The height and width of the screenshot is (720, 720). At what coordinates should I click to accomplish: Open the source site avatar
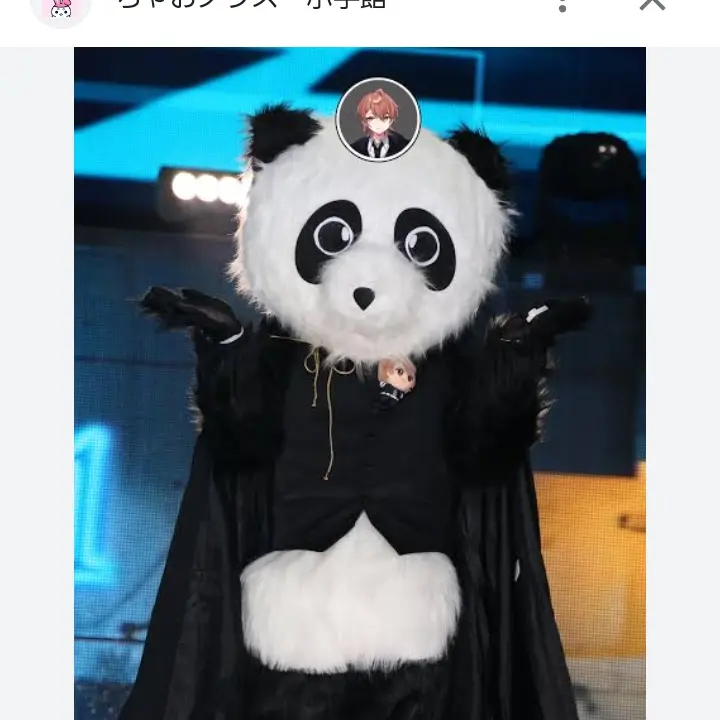60,8
